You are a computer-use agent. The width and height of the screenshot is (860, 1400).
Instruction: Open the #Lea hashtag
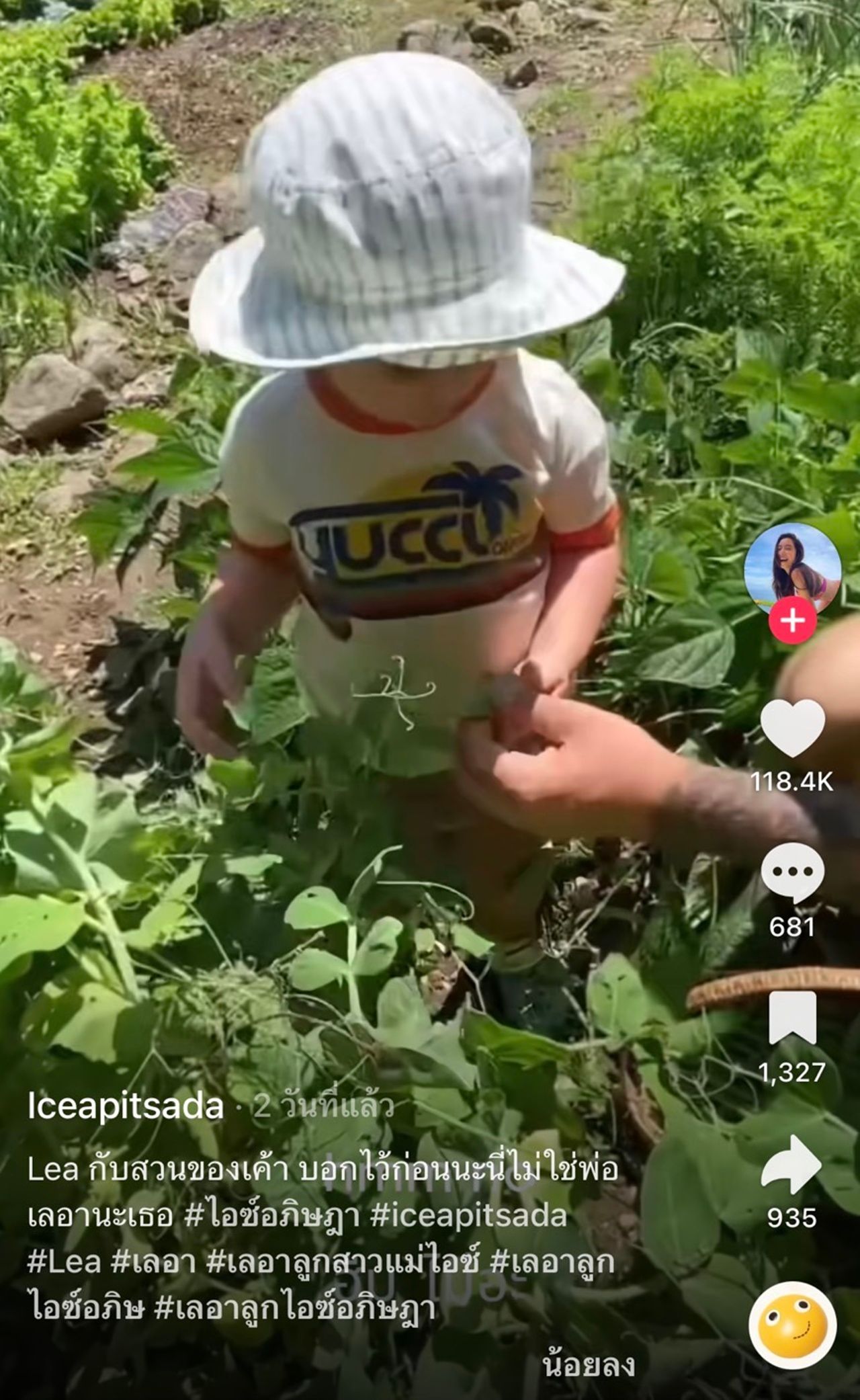click(64, 1262)
